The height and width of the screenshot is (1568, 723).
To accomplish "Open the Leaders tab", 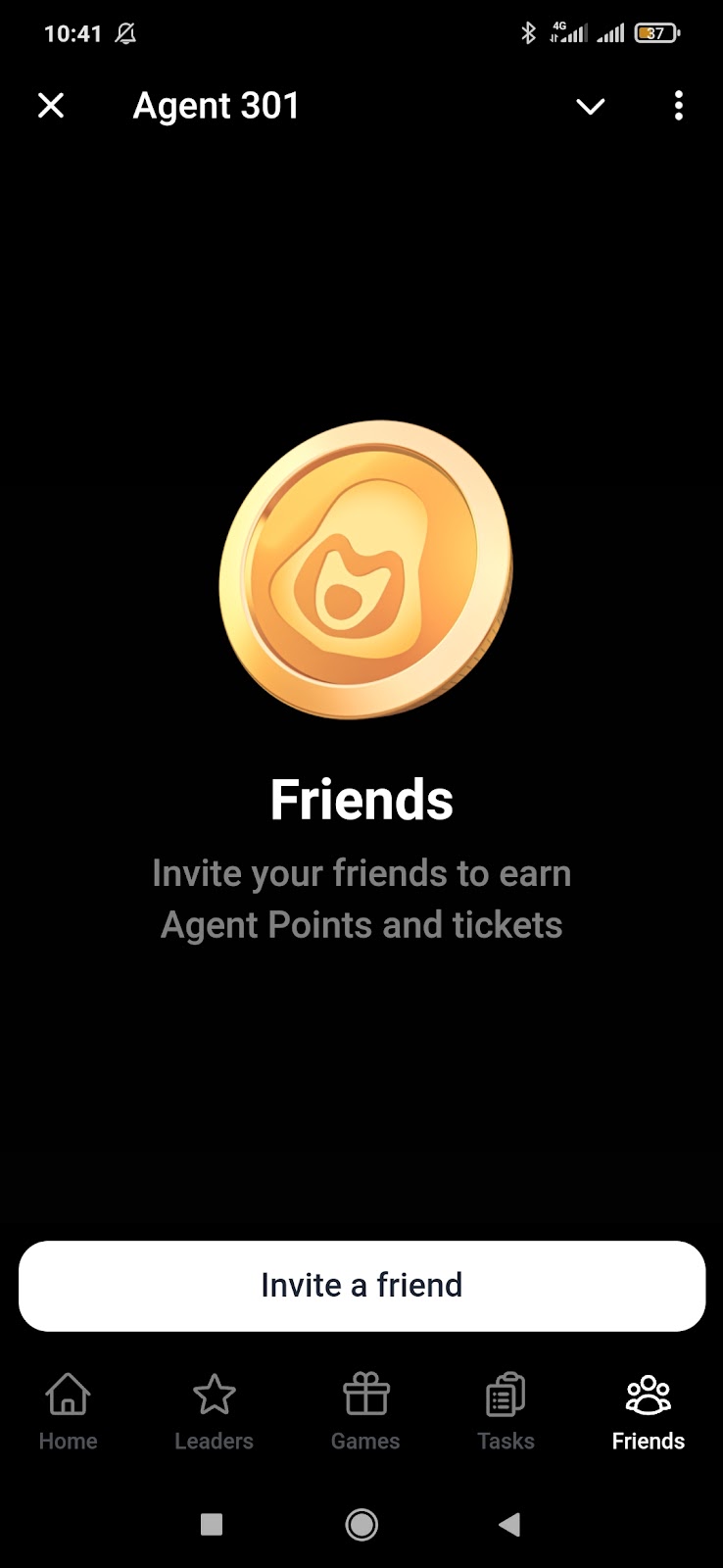I will [x=214, y=1411].
